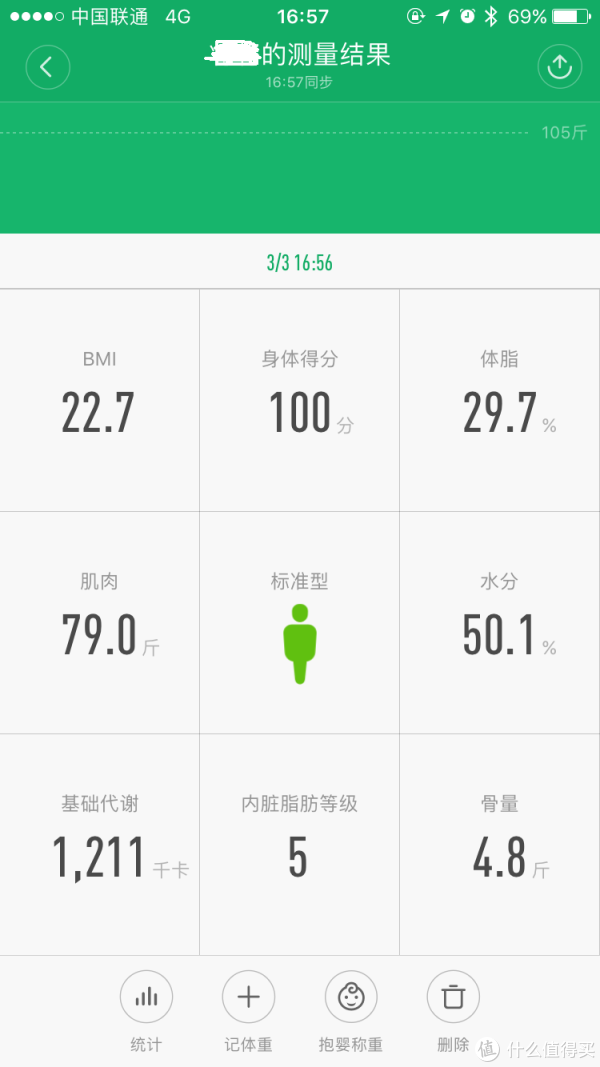Open the 基础代谢 basal metabolism tile
600x1067 pixels.
tap(99, 844)
